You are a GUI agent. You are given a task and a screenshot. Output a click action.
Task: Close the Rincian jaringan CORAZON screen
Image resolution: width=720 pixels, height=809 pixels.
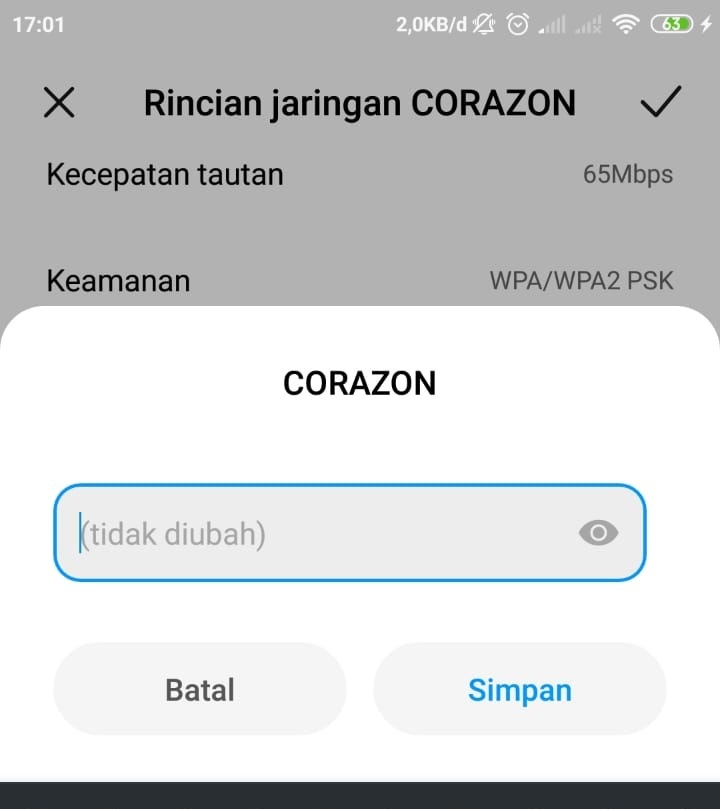(60, 103)
